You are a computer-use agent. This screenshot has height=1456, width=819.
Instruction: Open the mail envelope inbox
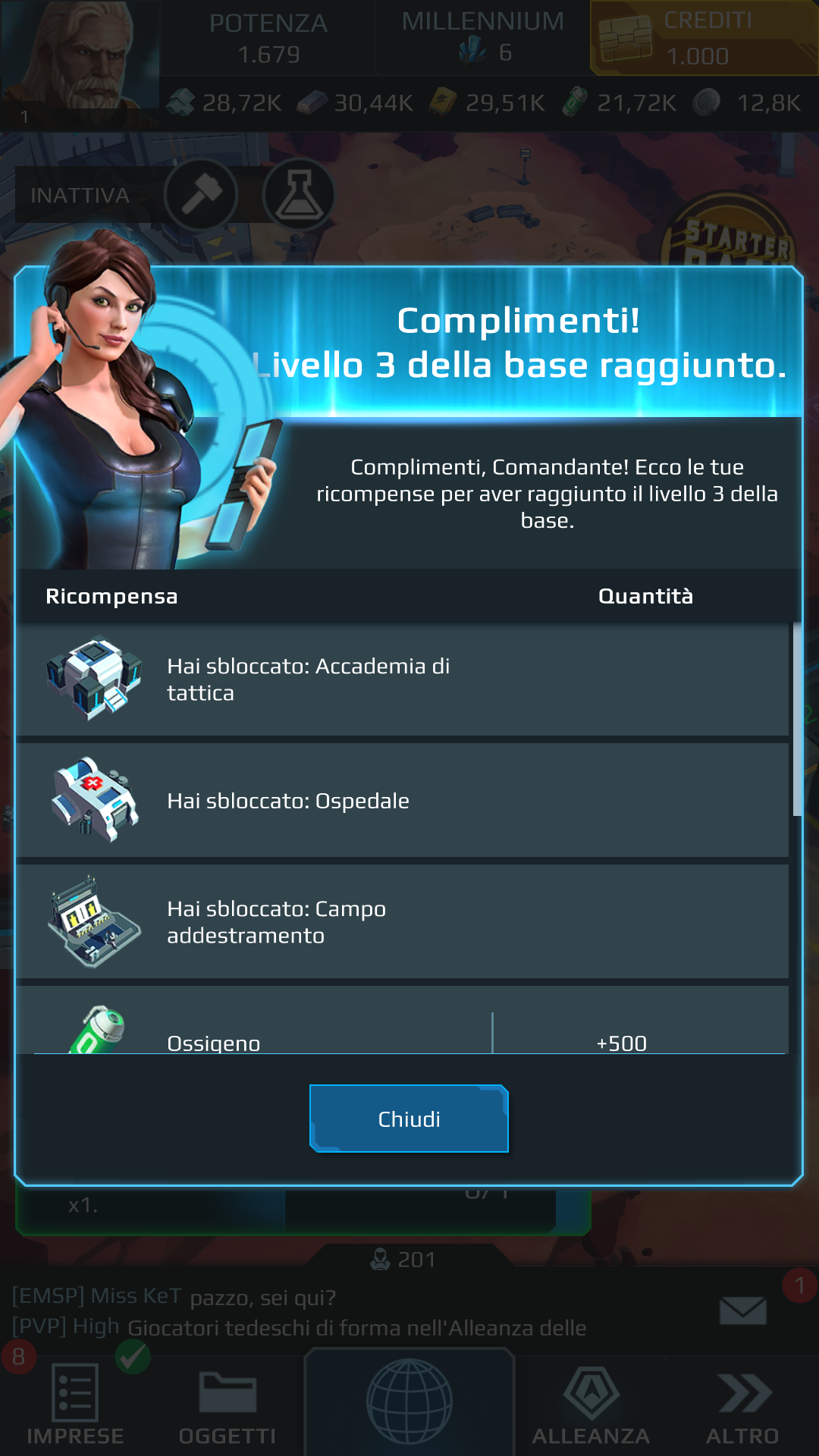click(x=742, y=1310)
